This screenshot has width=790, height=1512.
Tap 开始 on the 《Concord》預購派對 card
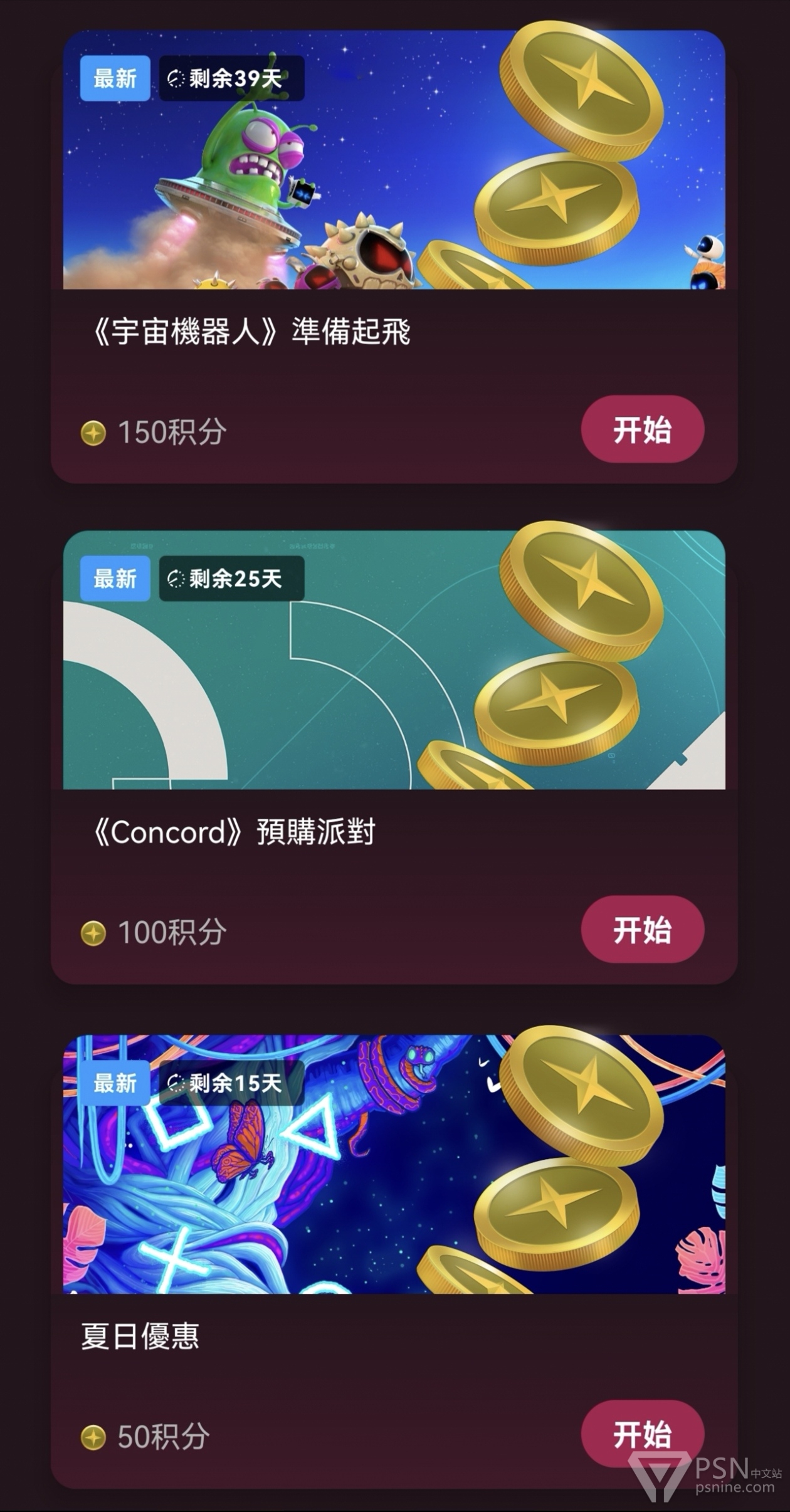[642, 929]
